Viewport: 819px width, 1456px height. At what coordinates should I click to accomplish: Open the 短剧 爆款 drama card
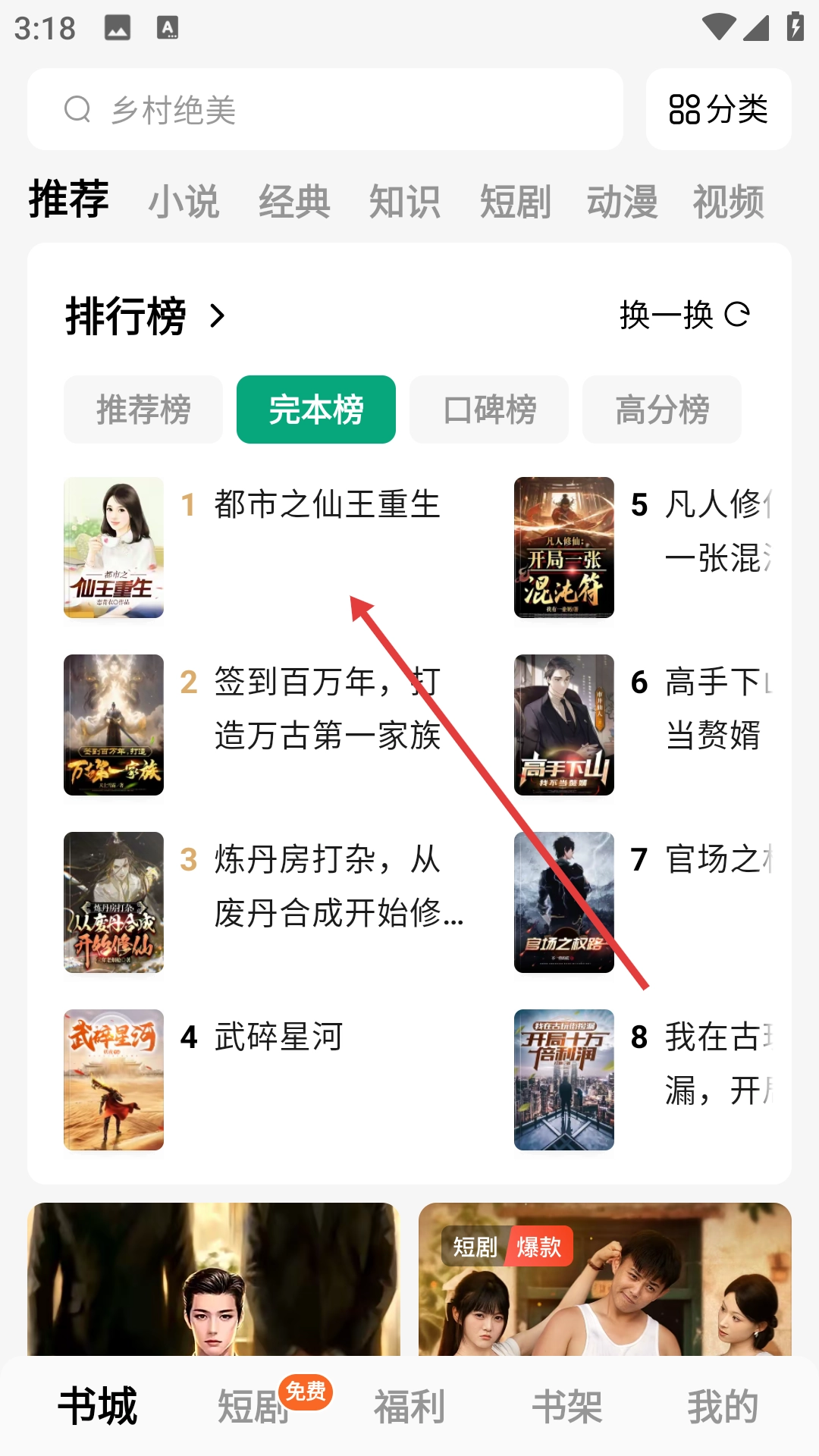pyautogui.click(x=604, y=1282)
